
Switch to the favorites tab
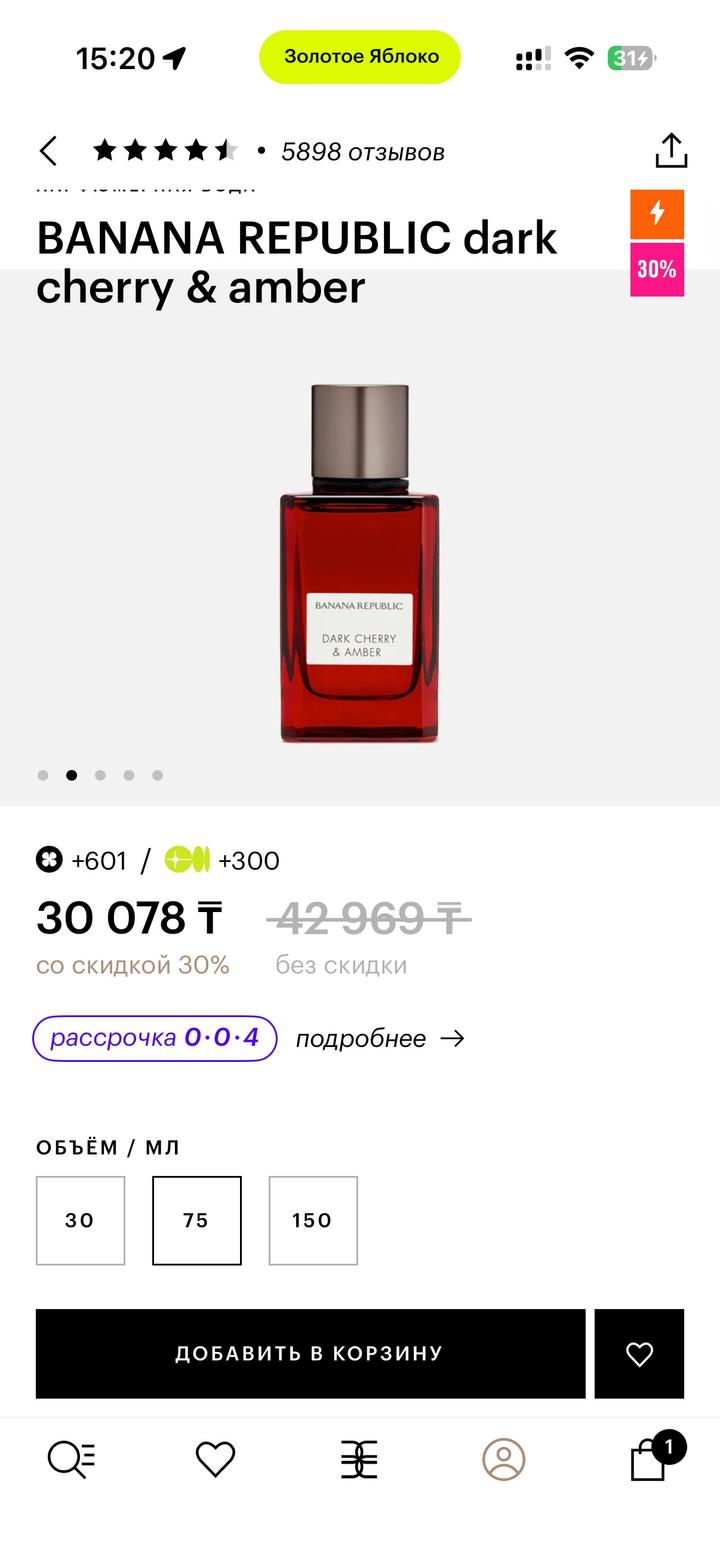(x=215, y=1459)
